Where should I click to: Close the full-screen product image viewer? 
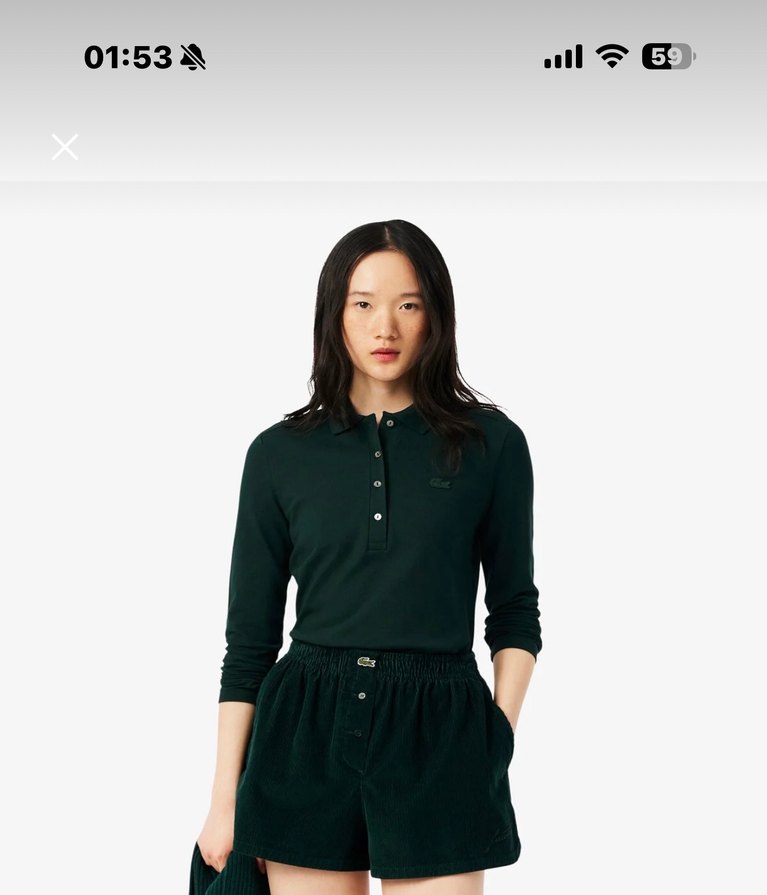[65, 147]
